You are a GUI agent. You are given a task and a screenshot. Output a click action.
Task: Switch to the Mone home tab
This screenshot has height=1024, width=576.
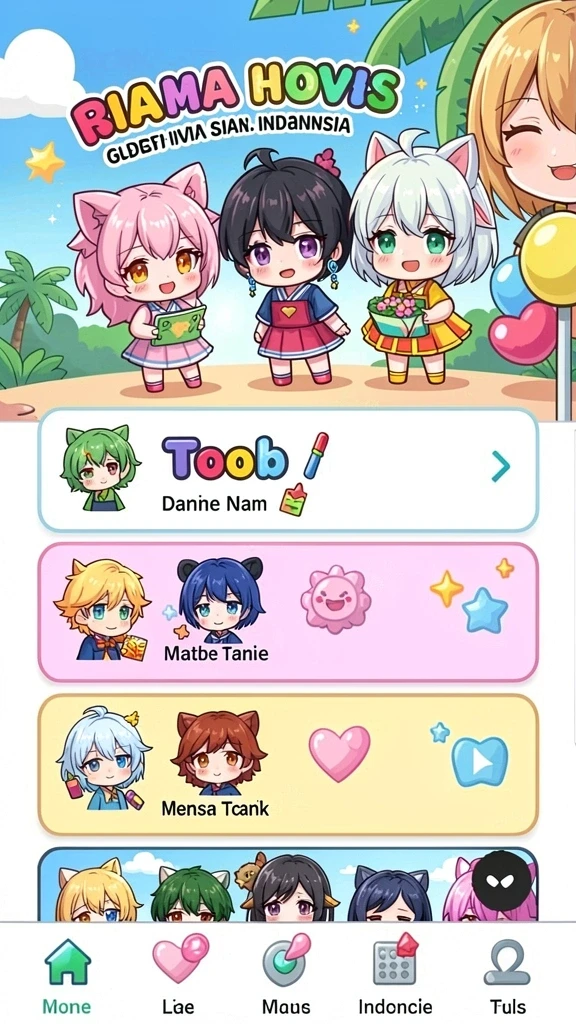[67, 976]
